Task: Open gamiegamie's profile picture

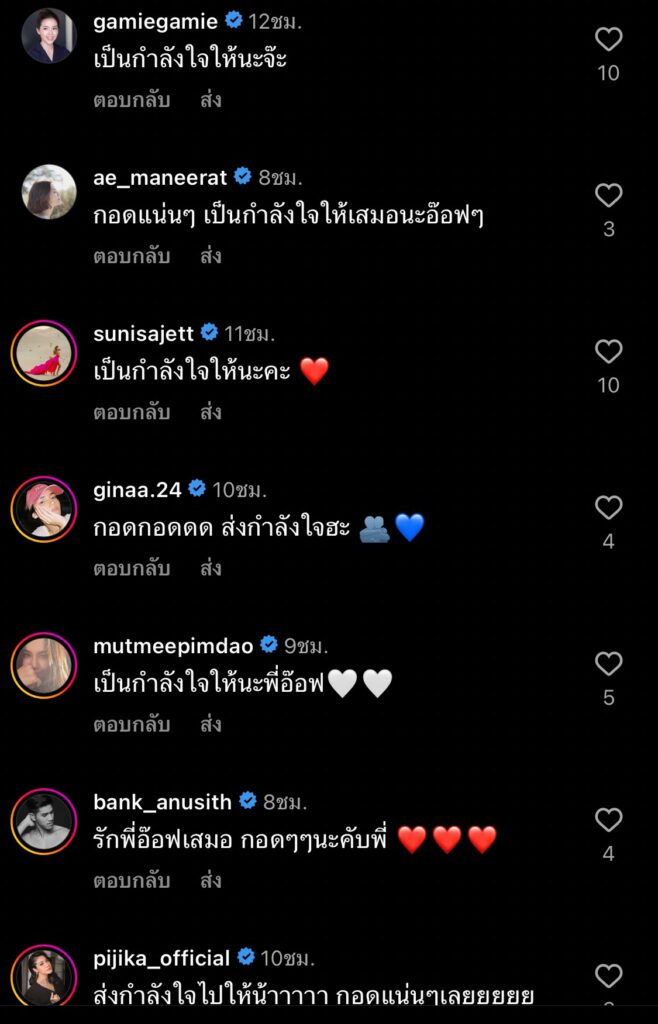Action: (48, 36)
